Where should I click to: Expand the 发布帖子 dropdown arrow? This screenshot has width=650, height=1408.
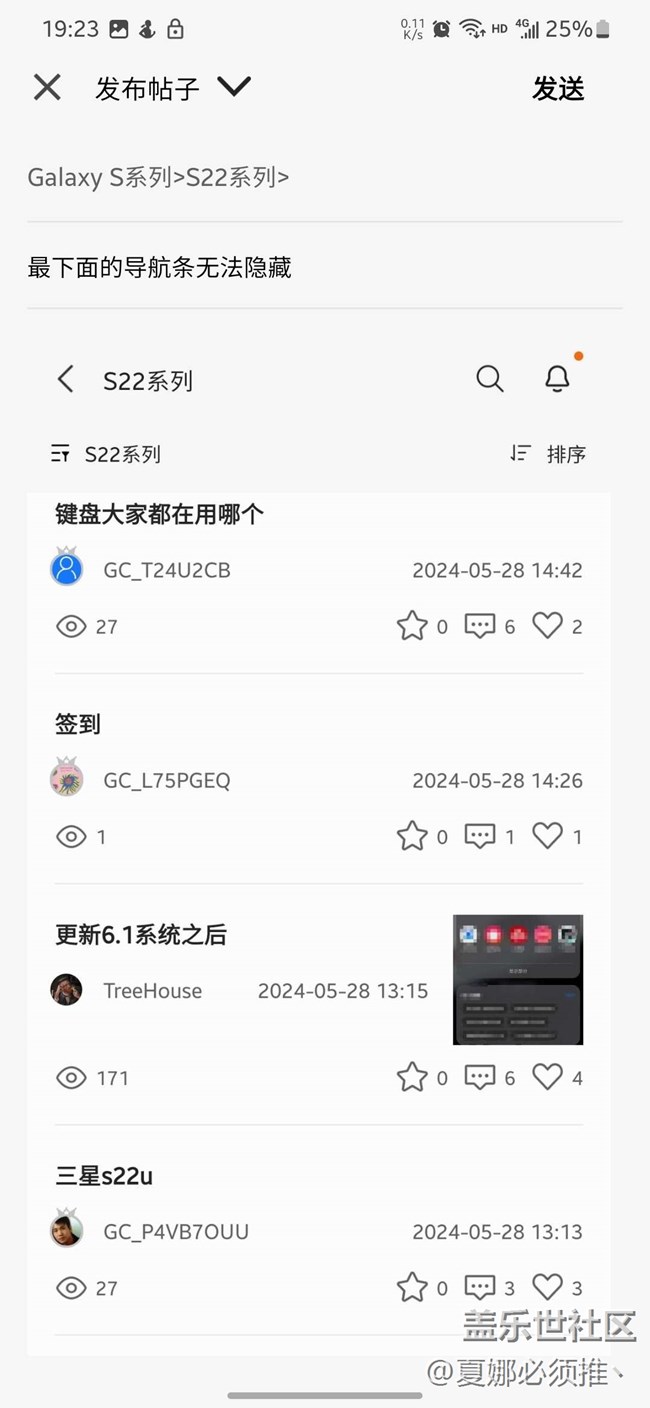[x=234, y=88]
